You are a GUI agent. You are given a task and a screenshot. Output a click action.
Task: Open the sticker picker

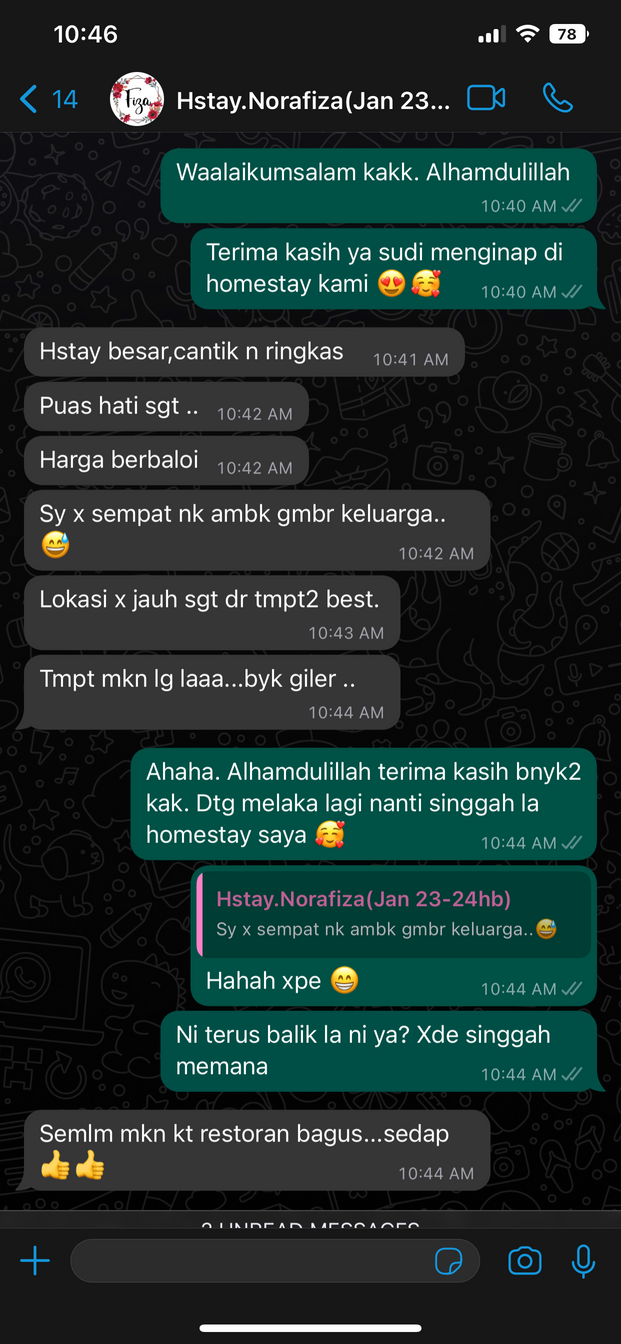449,1262
